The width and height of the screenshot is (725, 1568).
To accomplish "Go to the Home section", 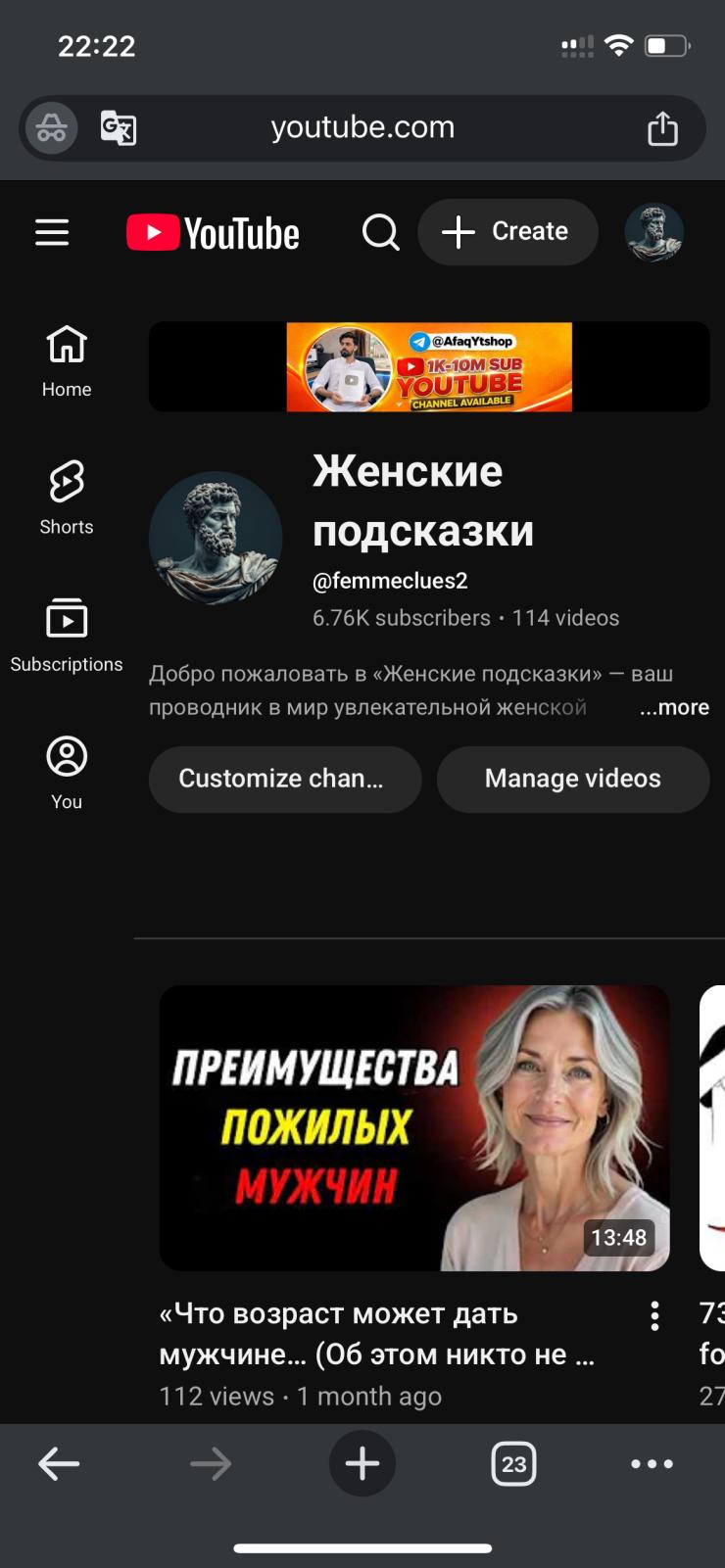I will (x=67, y=361).
